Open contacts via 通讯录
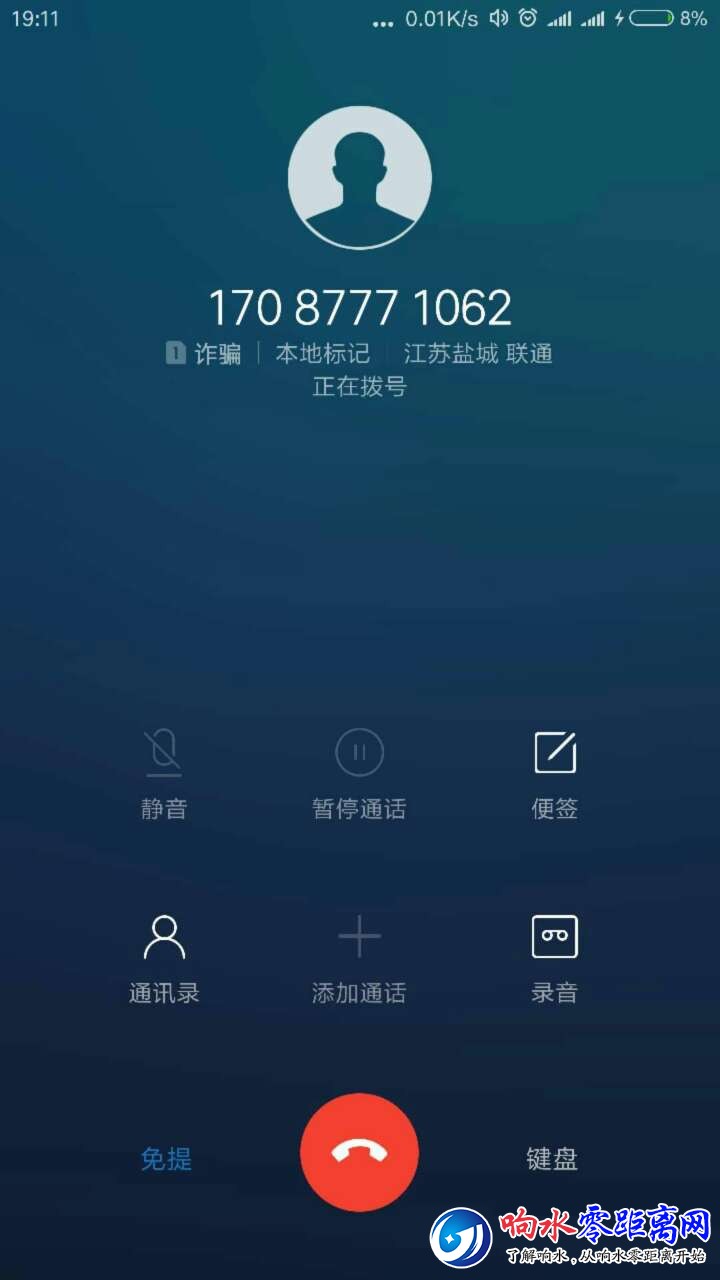720x1280 pixels. (x=164, y=957)
